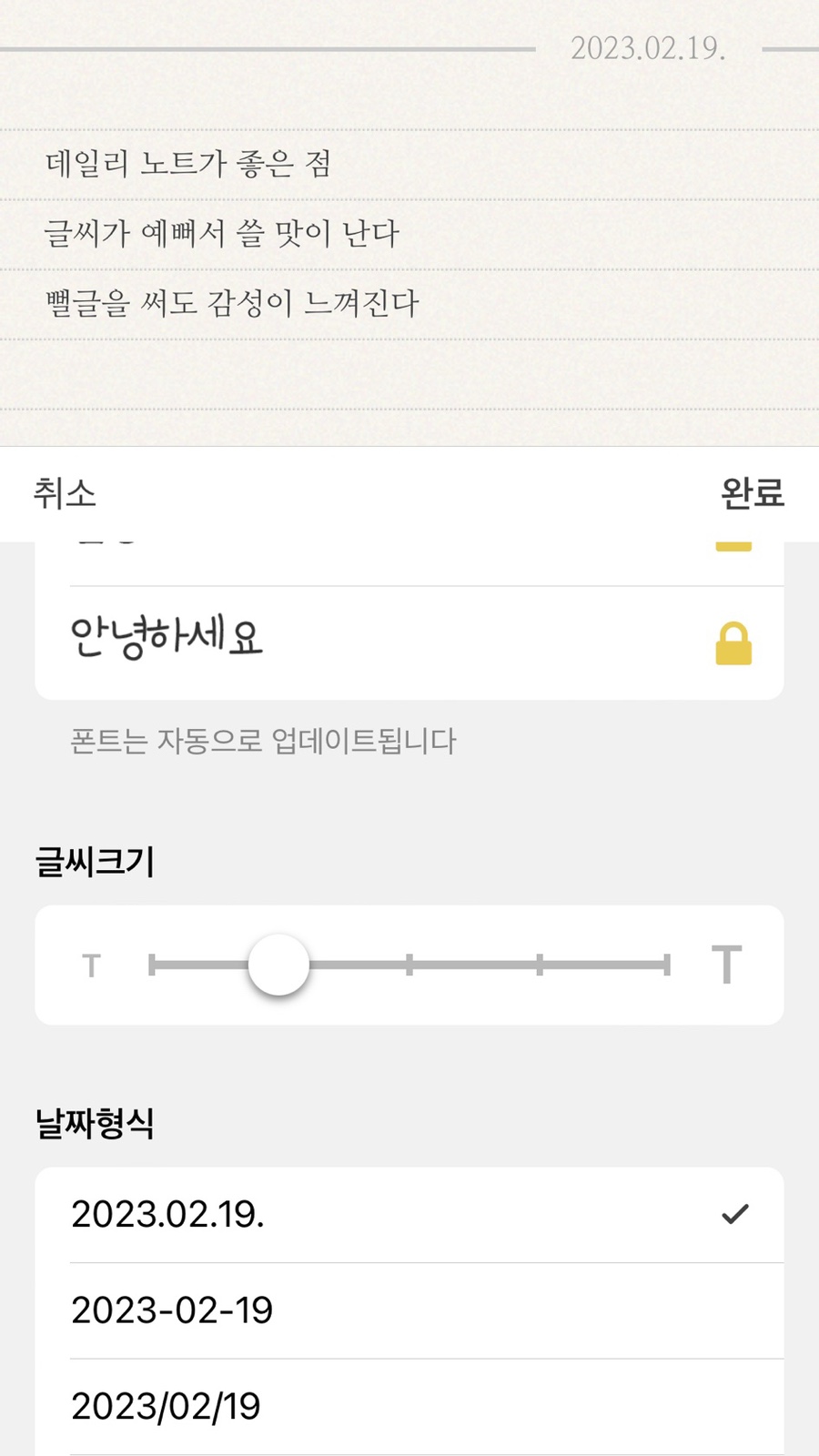This screenshot has height=1456, width=819.
Task: Choose the 2023/02/19 date format
Action: tap(409, 1406)
